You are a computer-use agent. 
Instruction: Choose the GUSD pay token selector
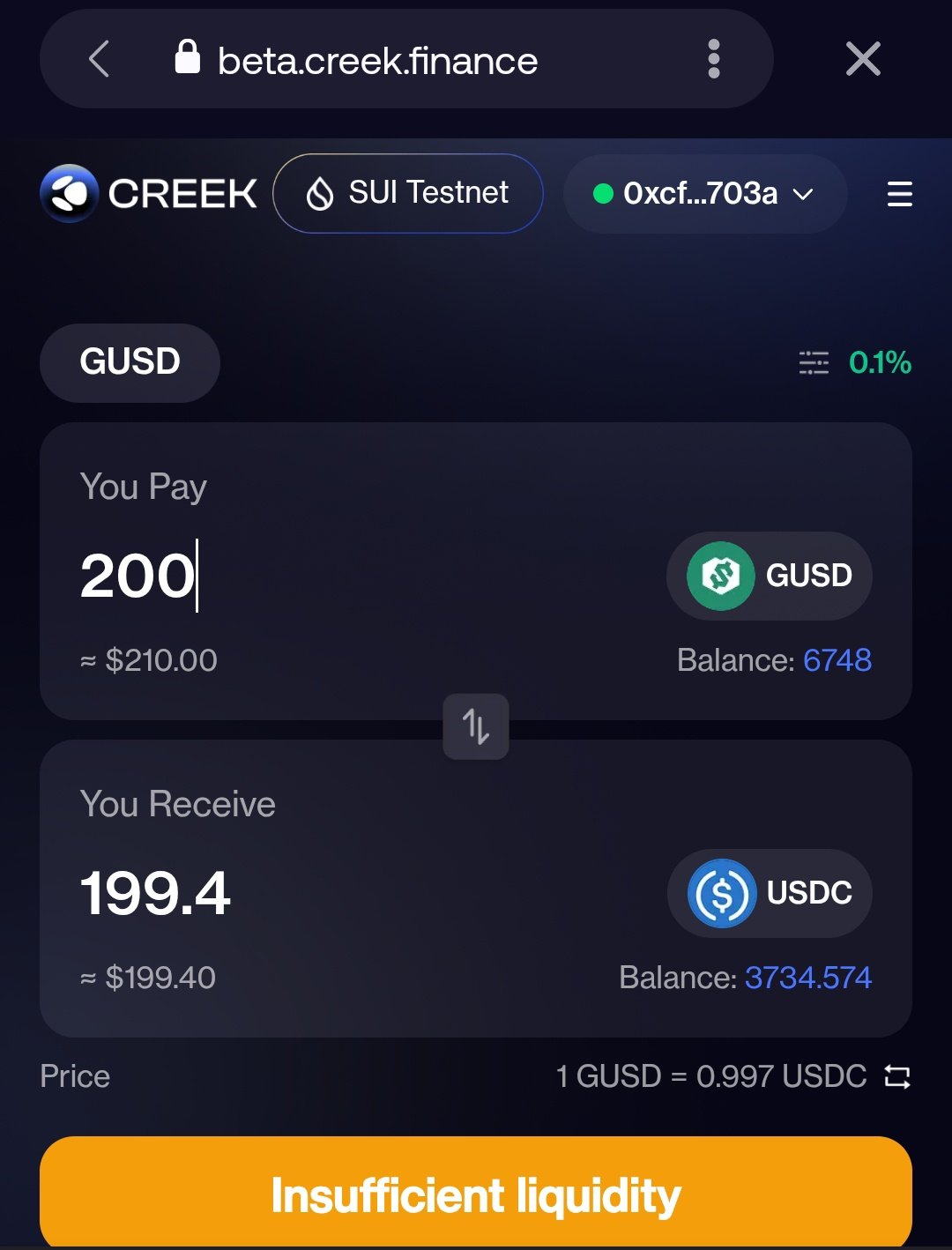[x=770, y=576]
